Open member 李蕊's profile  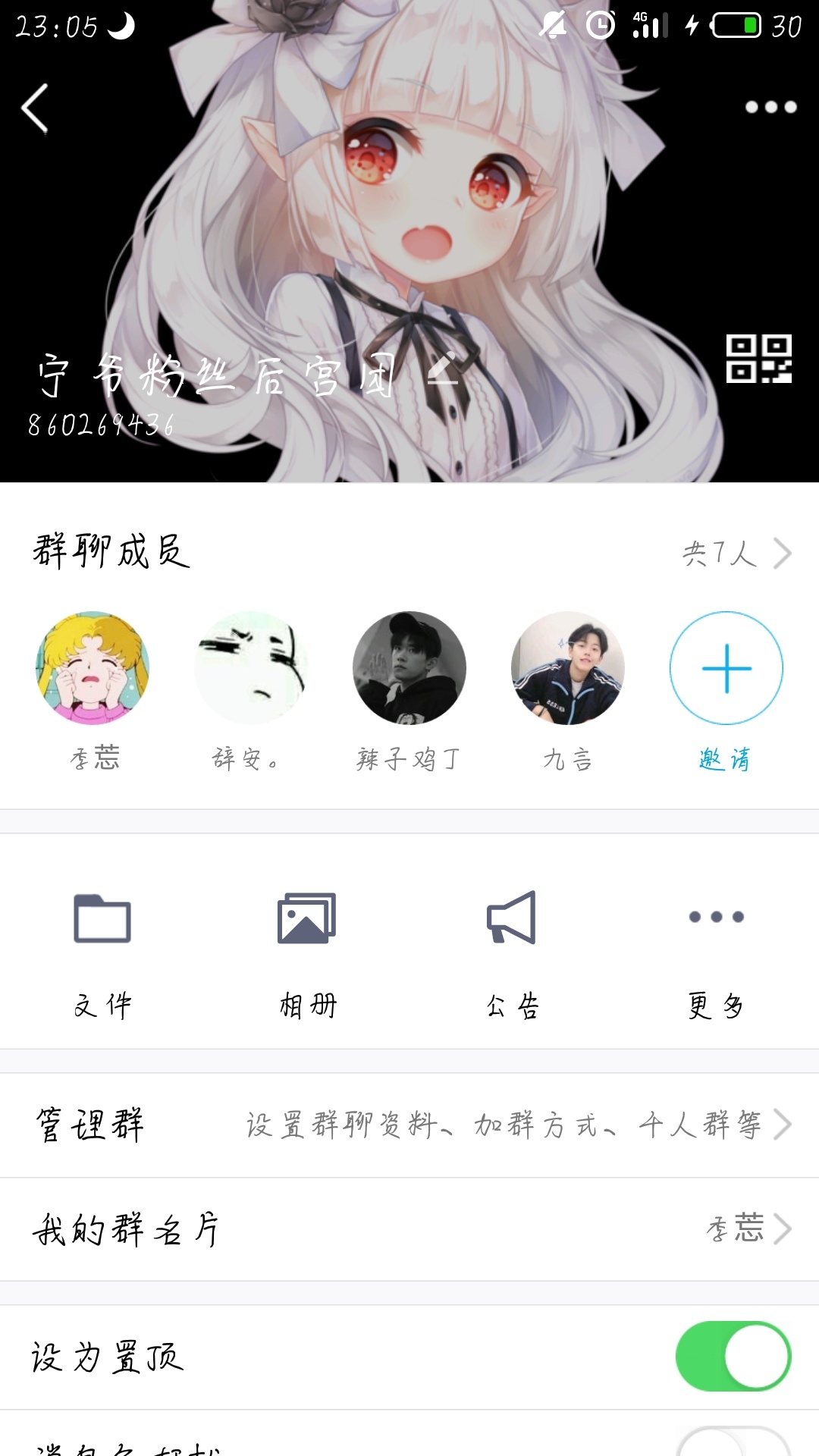coord(93,668)
